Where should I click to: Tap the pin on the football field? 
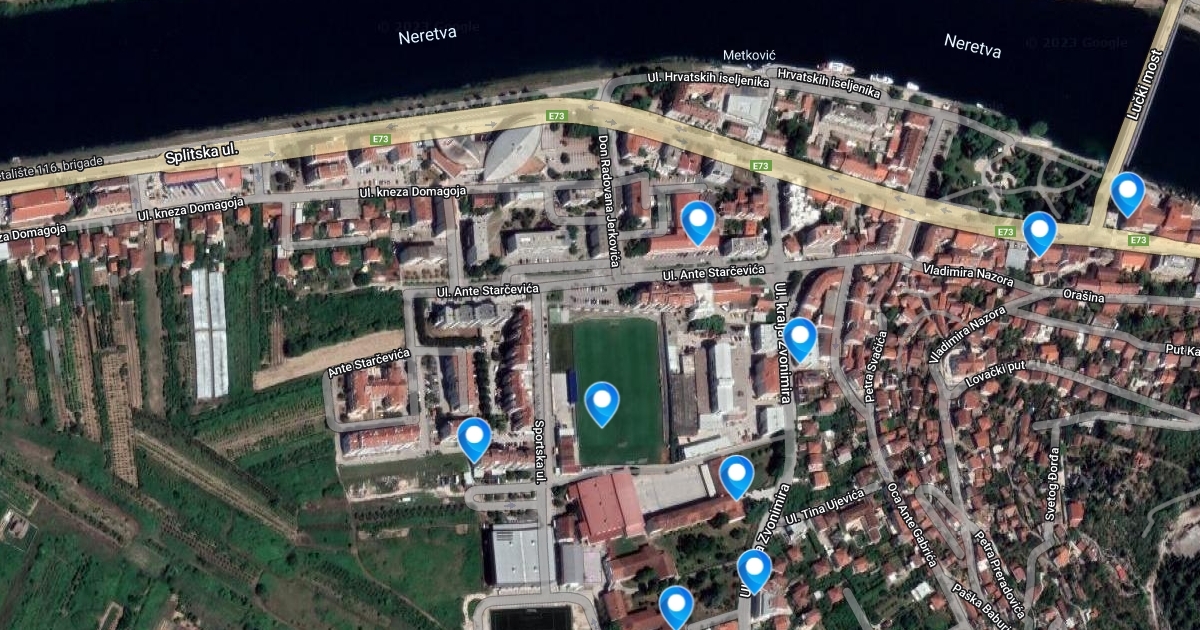(602, 403)
